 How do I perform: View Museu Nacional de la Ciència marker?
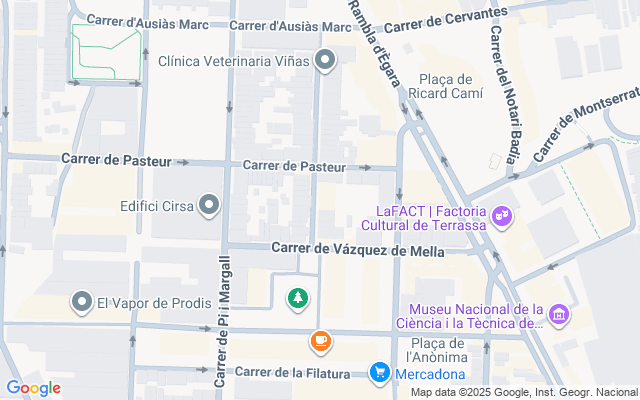click(x=560, y=316)
